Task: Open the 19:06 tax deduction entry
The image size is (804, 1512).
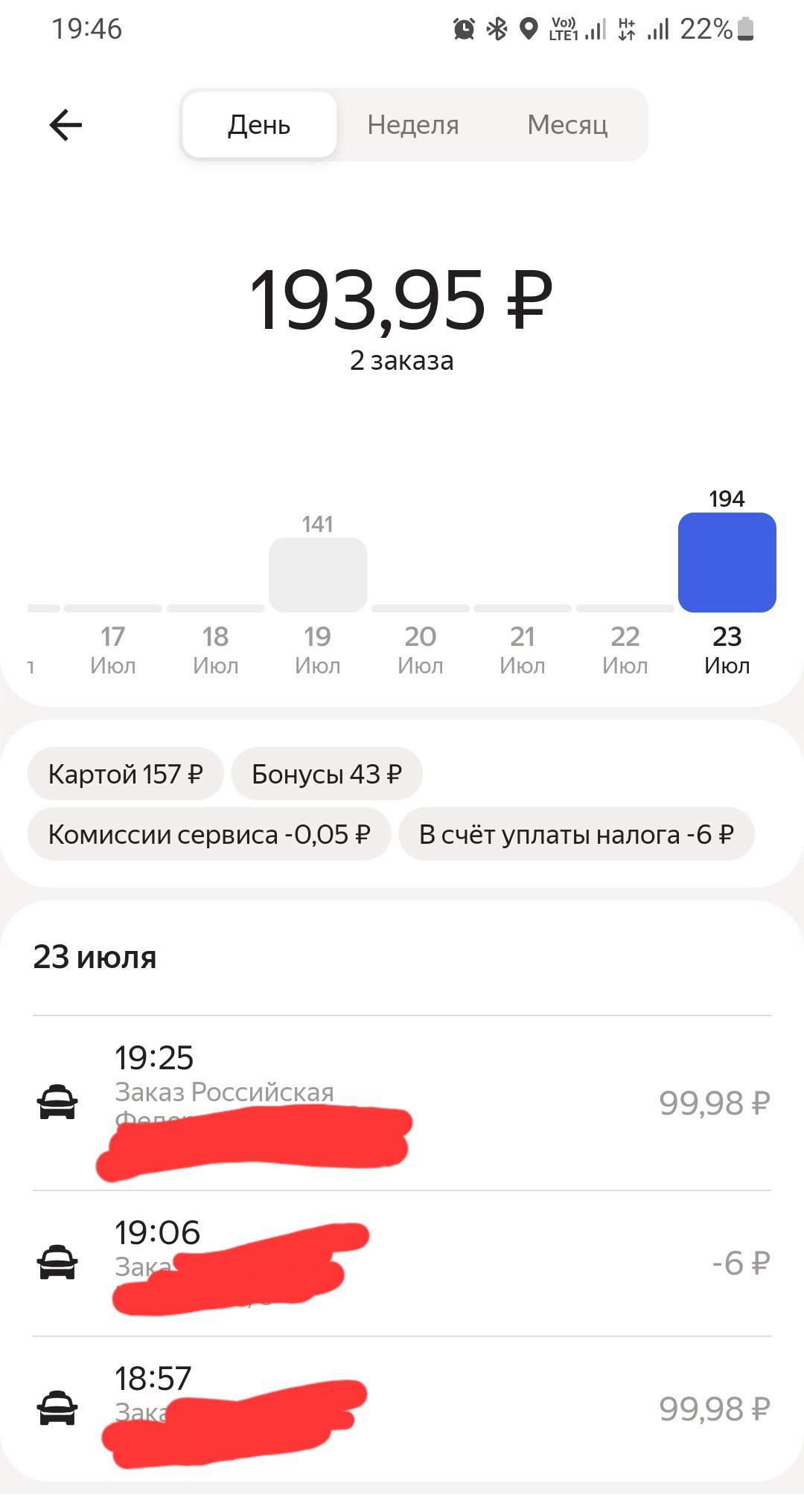Action: (x=402, y=1263)
